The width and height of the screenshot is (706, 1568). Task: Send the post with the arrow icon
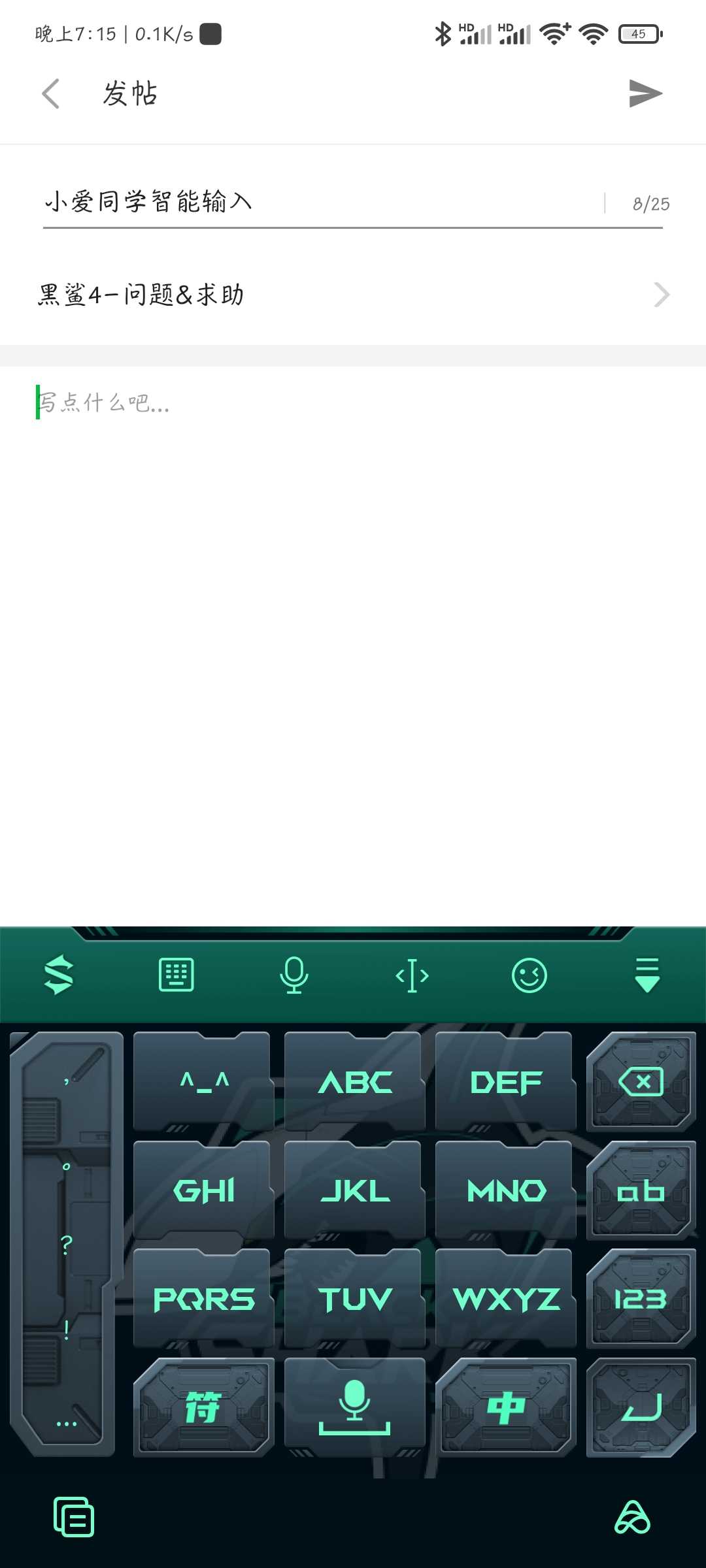[645, 93]
